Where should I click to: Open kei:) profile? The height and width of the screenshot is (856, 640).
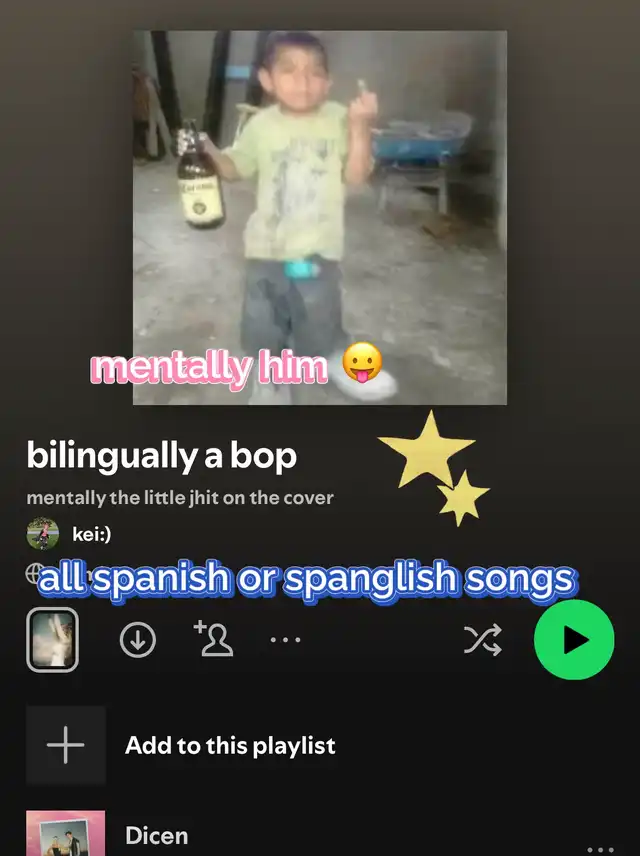[91, 534]
